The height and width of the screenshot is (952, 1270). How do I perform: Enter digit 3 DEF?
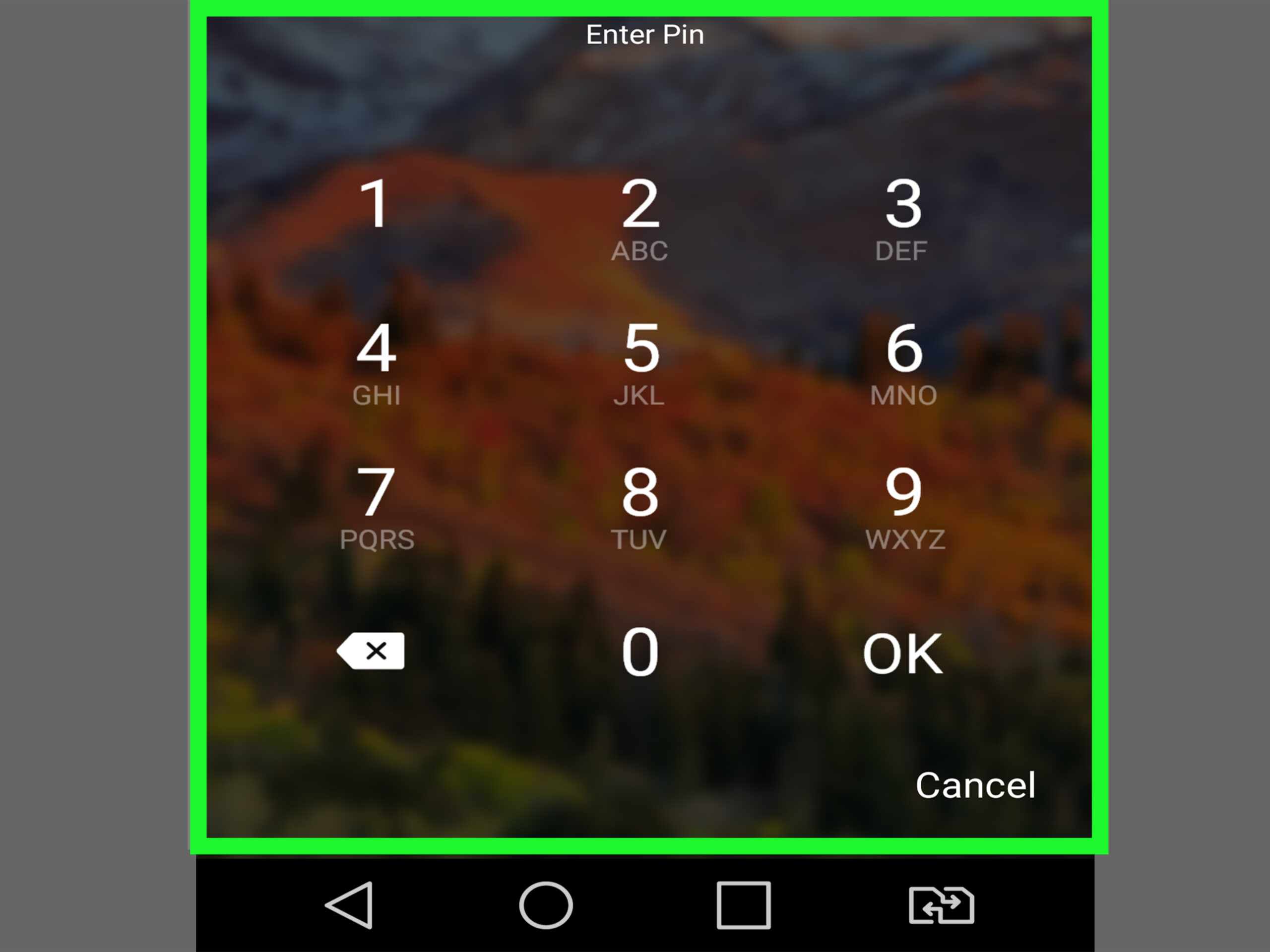tap(902, 218)
